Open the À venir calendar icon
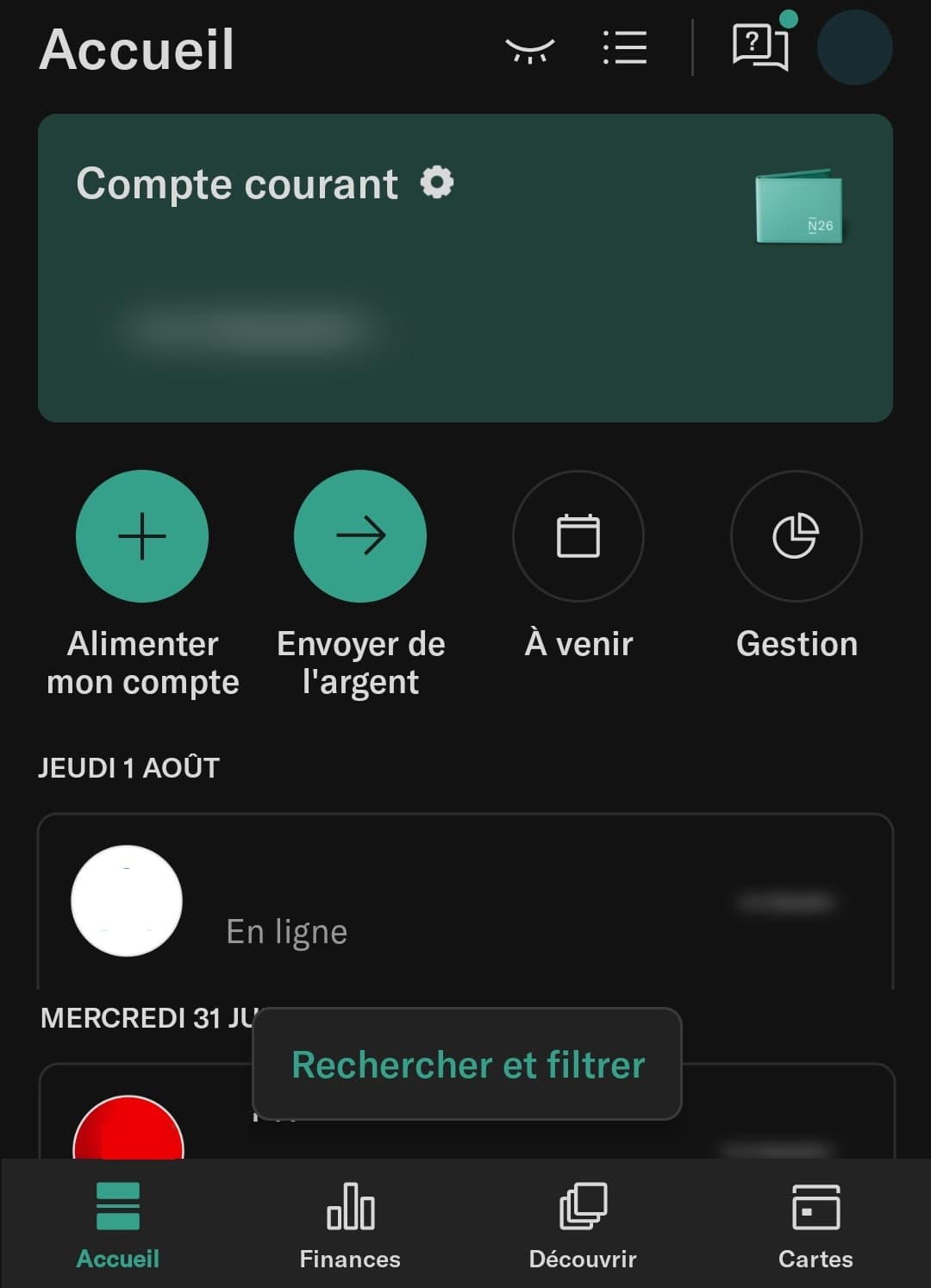 pyautogui.click(x=578, y=535)
